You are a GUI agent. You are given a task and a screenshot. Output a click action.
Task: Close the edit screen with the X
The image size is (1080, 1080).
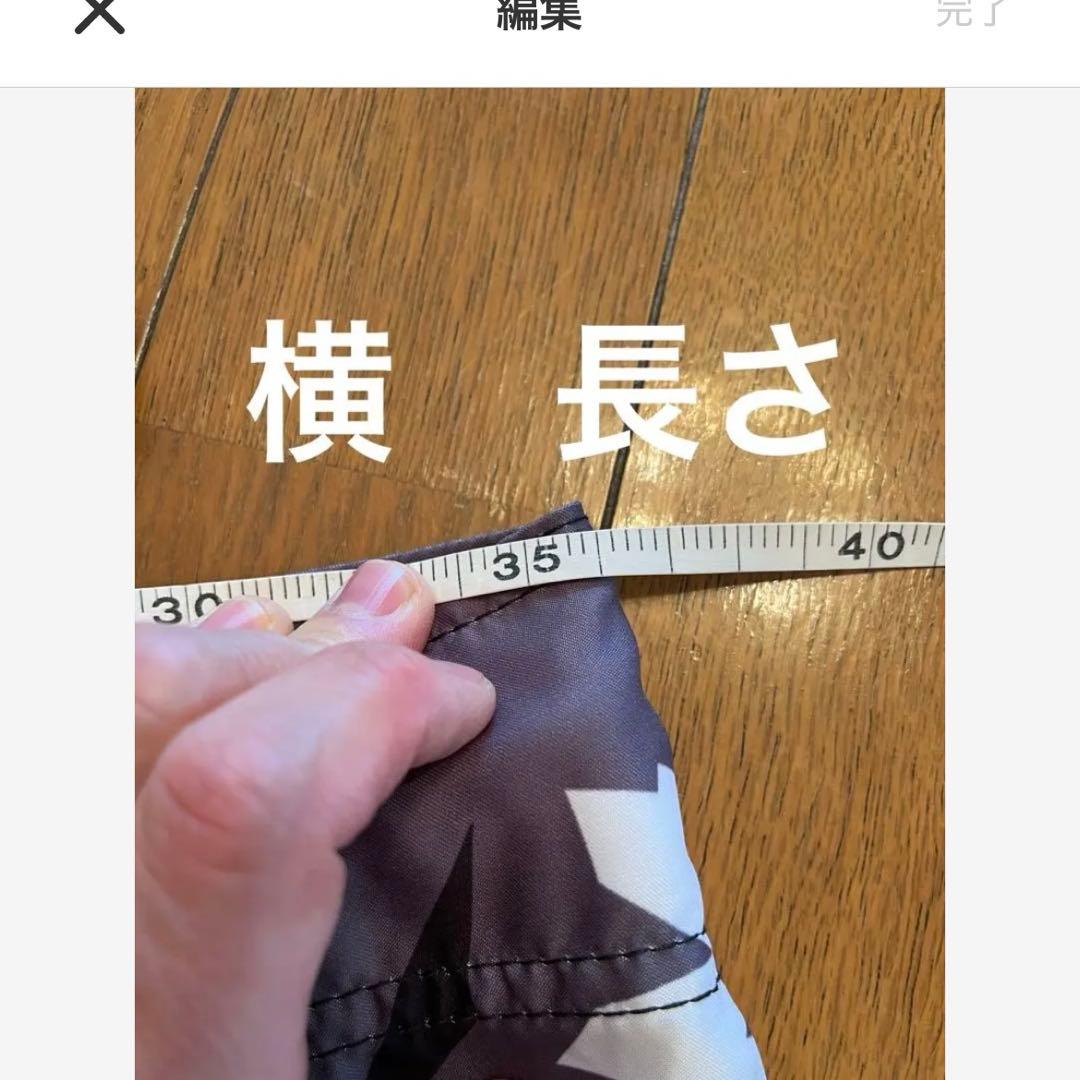tap(100, 14)
